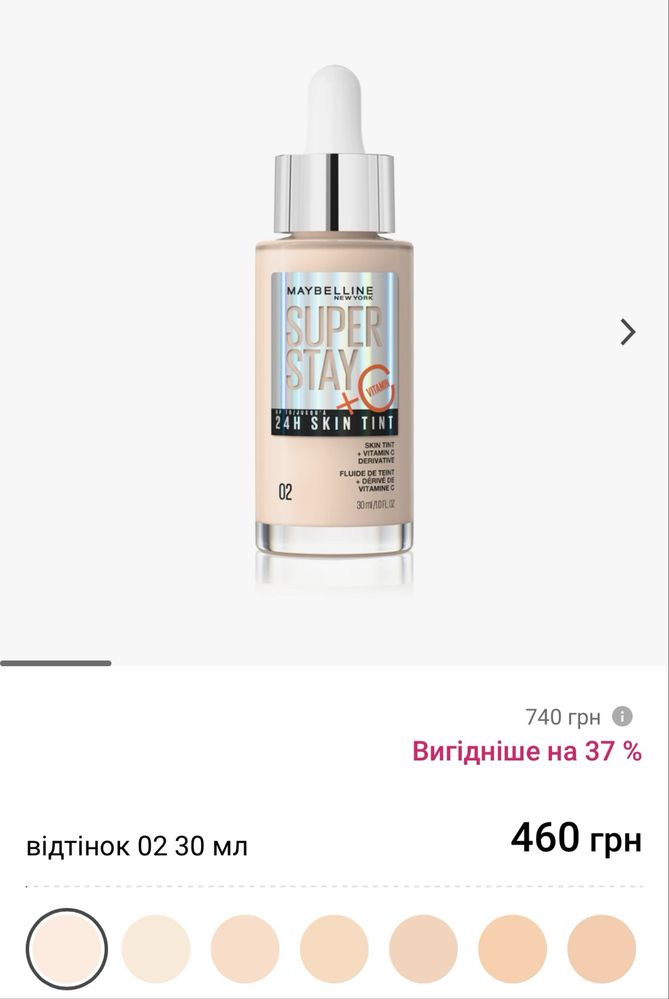Choose the second shade swatch after the selected one
669x999 pixels.
(x=245, y=948)
